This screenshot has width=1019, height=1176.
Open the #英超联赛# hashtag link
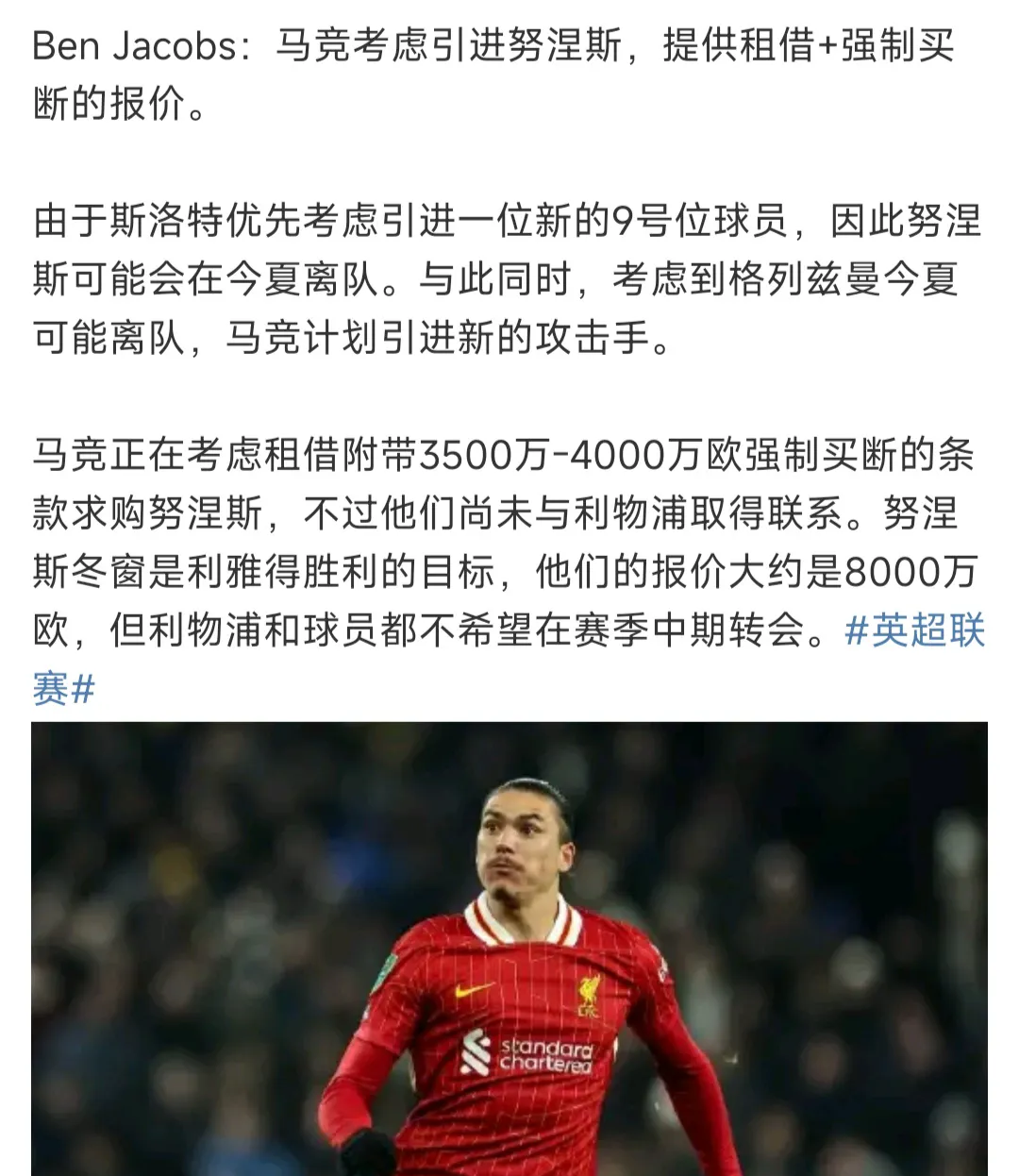coord(913,630)
